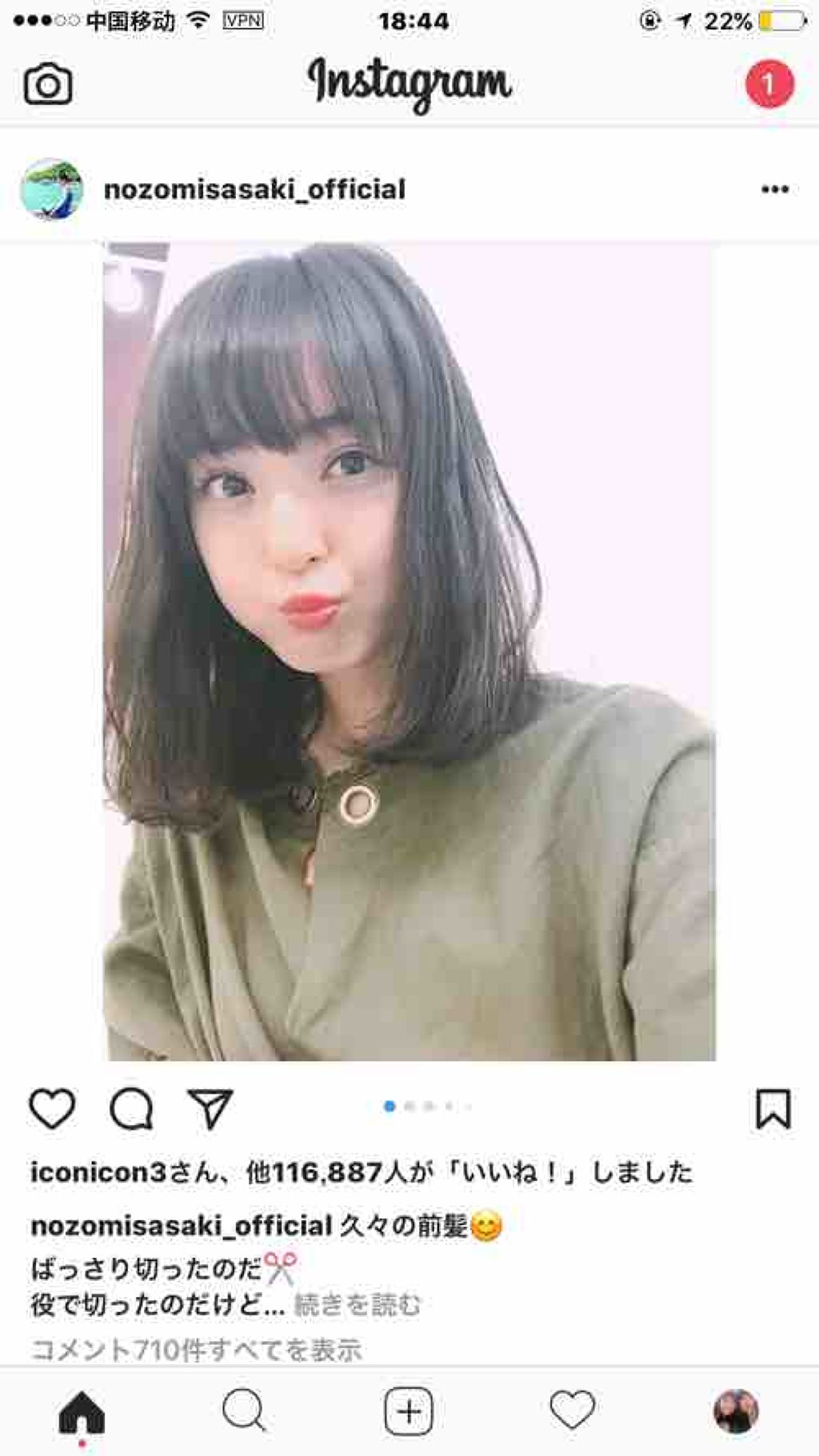Screen dimensions: 819x1456
Task: Like the post with the heart icon
Action: click(50, 1107)
